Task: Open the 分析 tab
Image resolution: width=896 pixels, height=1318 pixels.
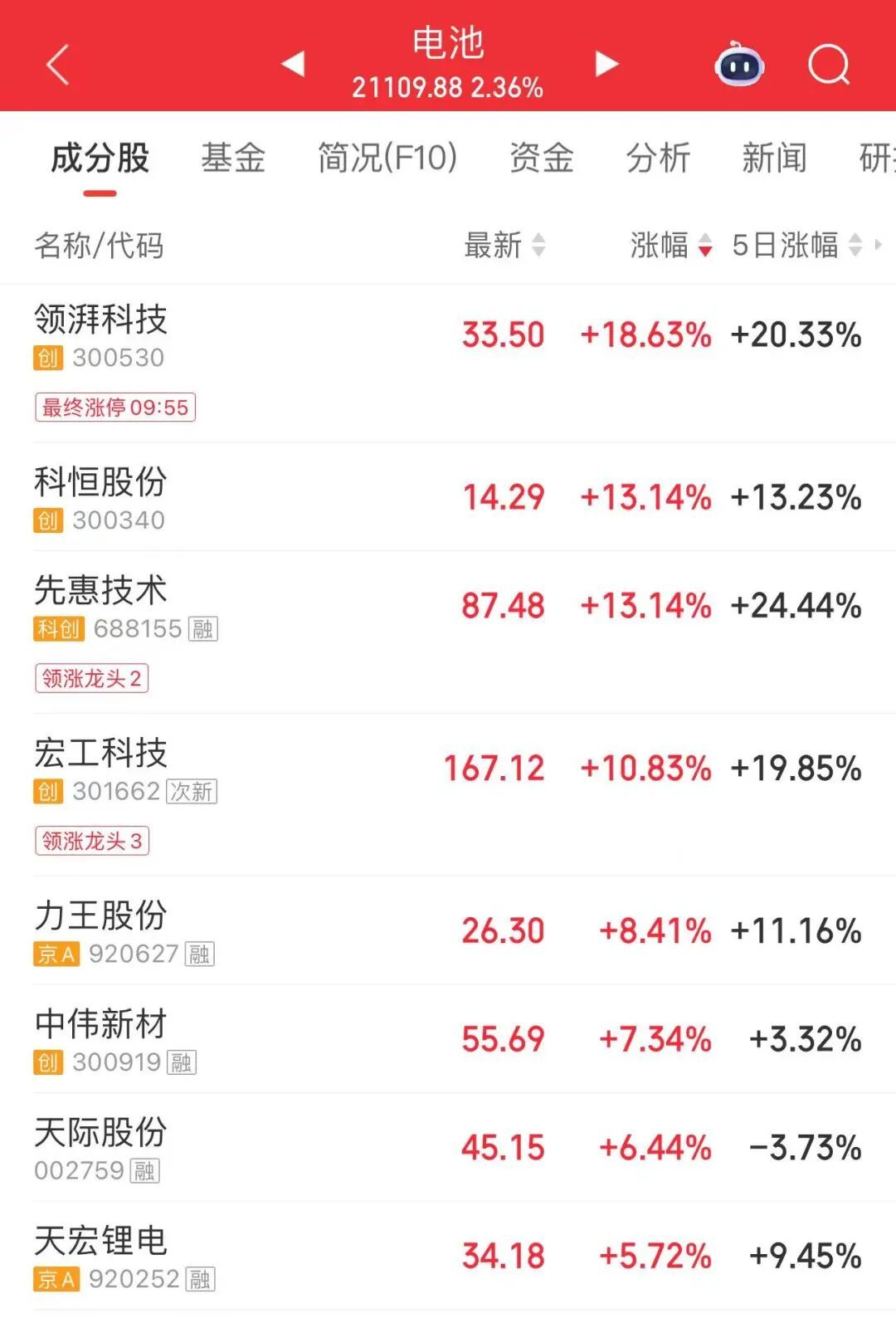Action: (658, 158)
